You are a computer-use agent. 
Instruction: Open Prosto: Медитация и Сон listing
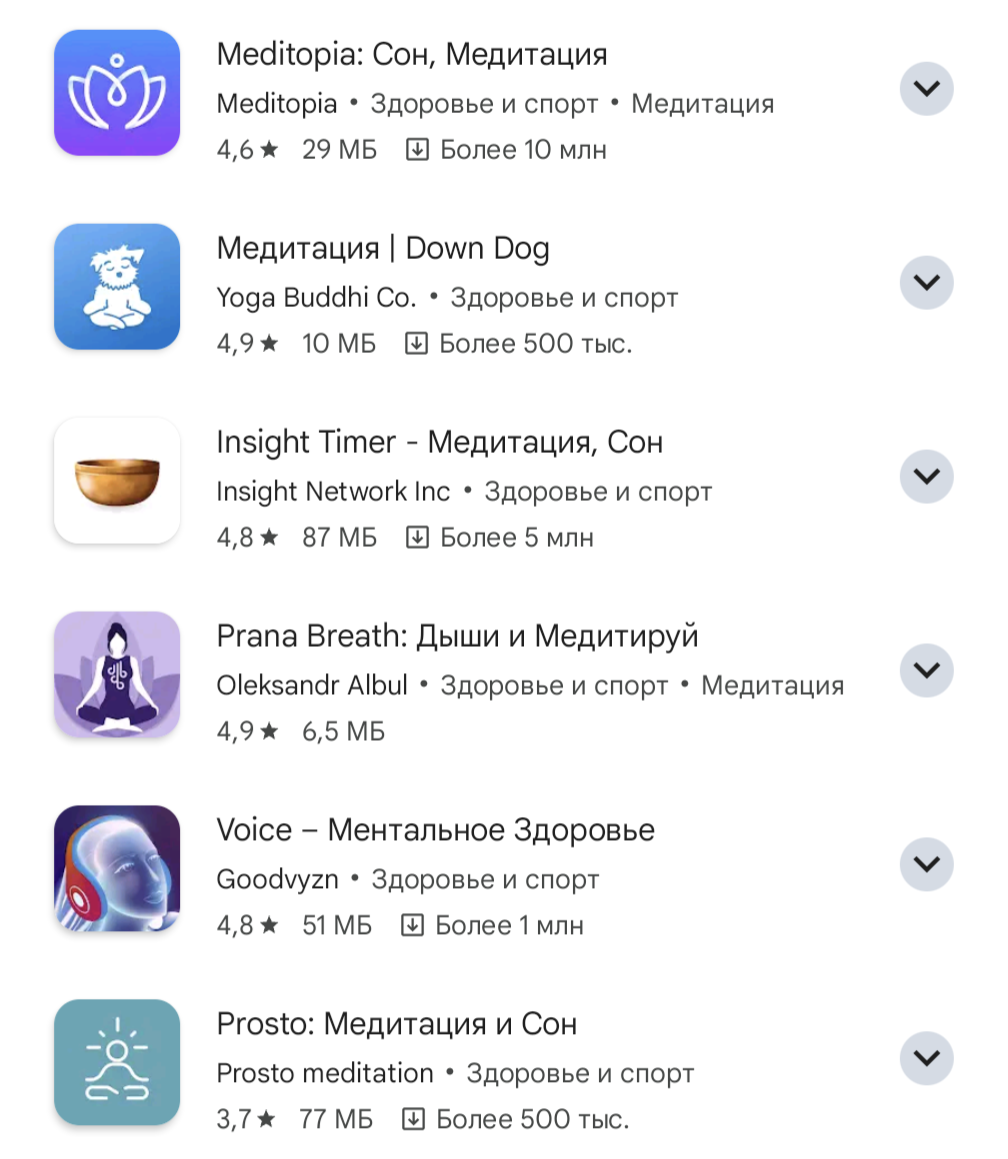coord(397,1024)
